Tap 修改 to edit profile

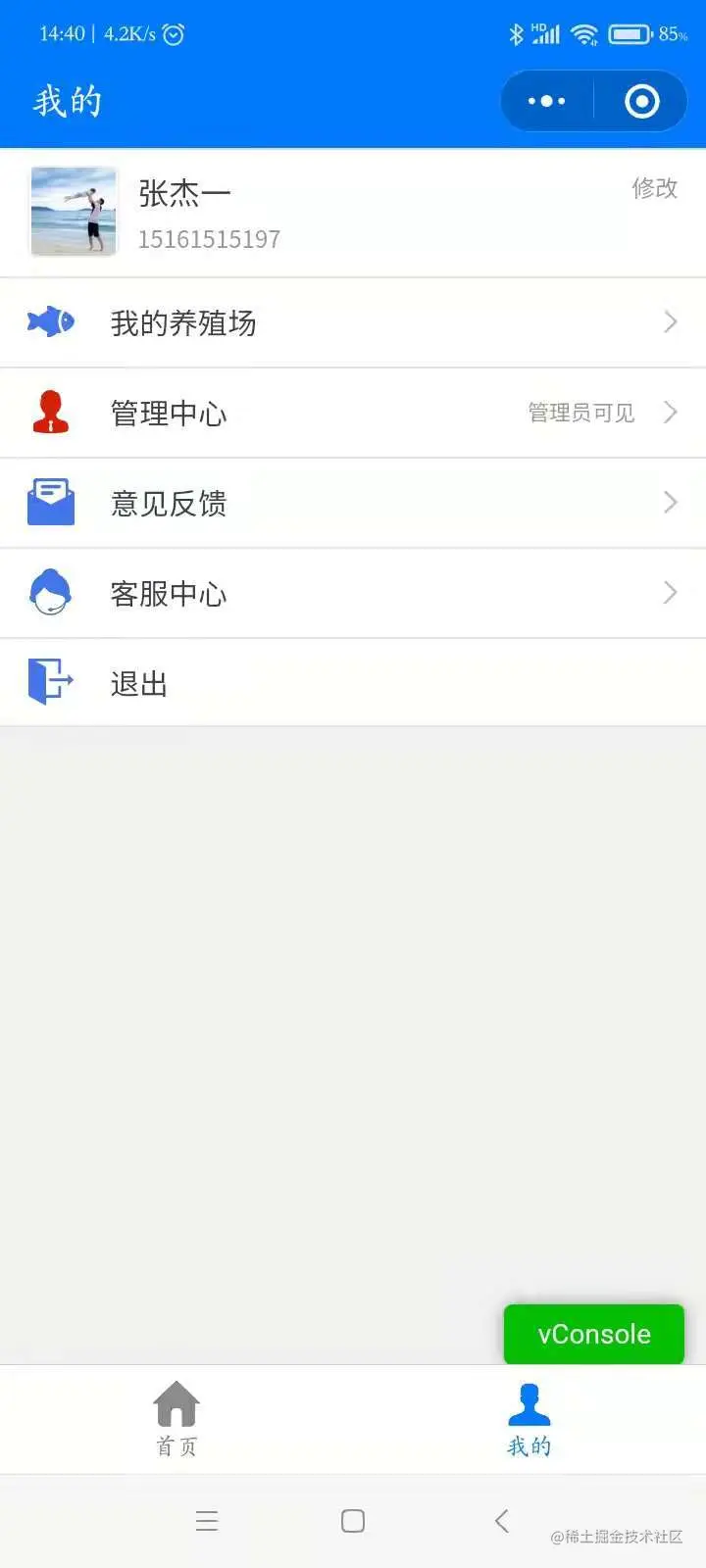(x=654, y=188)
